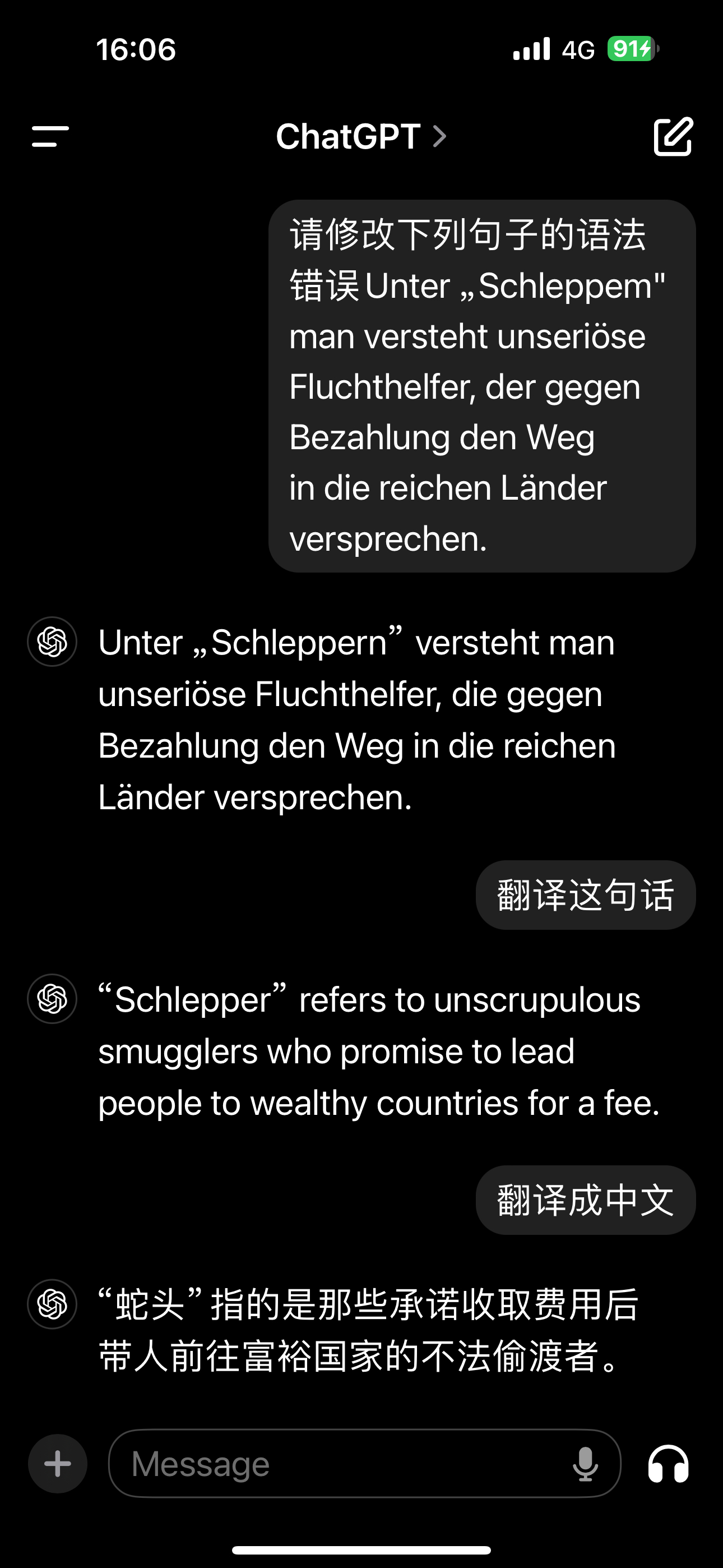Open voice mode with the headphones icon
723x1568 pixels.
tap(668, 1464)
